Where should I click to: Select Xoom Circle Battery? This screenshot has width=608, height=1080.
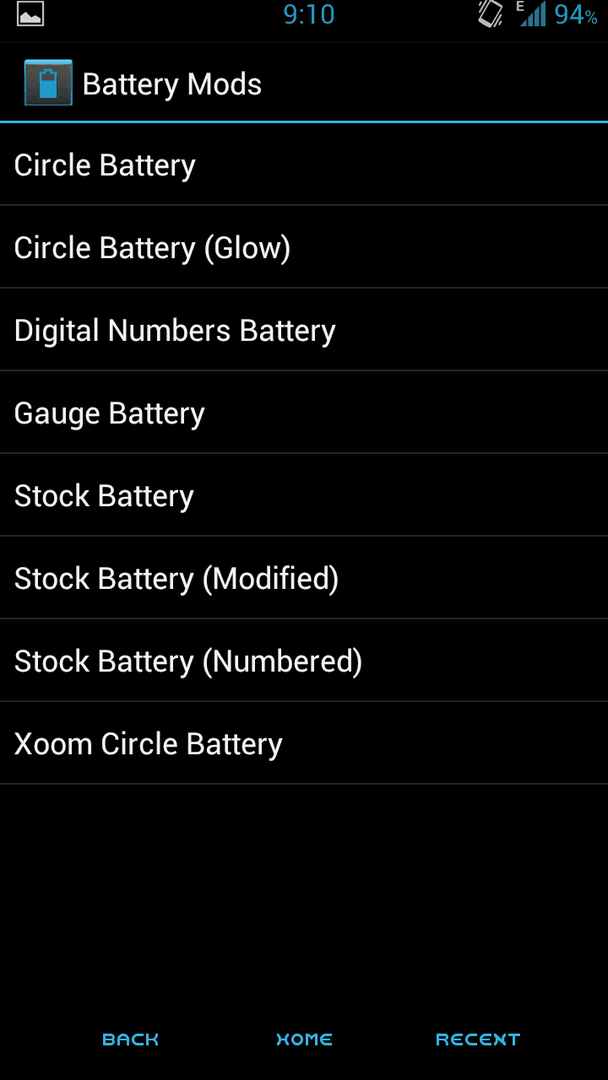point(304,742)
